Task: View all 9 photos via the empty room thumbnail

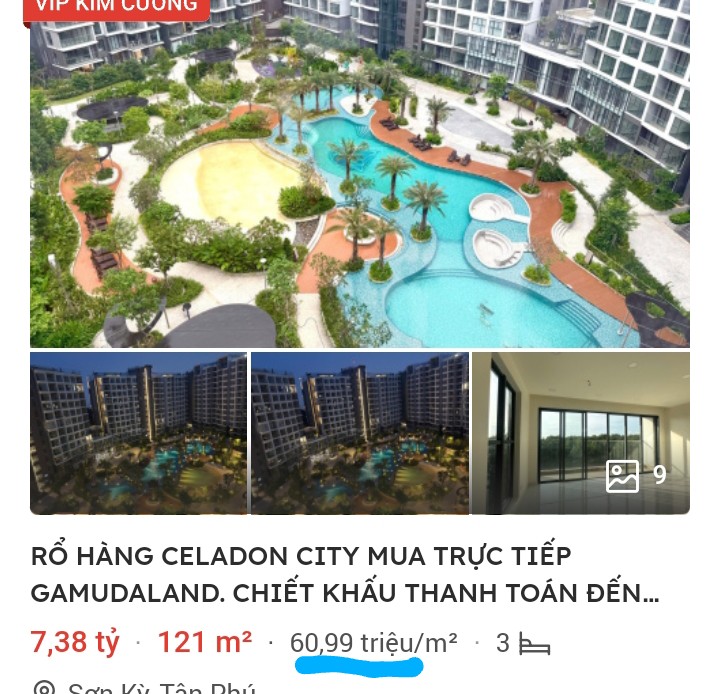Action: [x=581, y=433]
